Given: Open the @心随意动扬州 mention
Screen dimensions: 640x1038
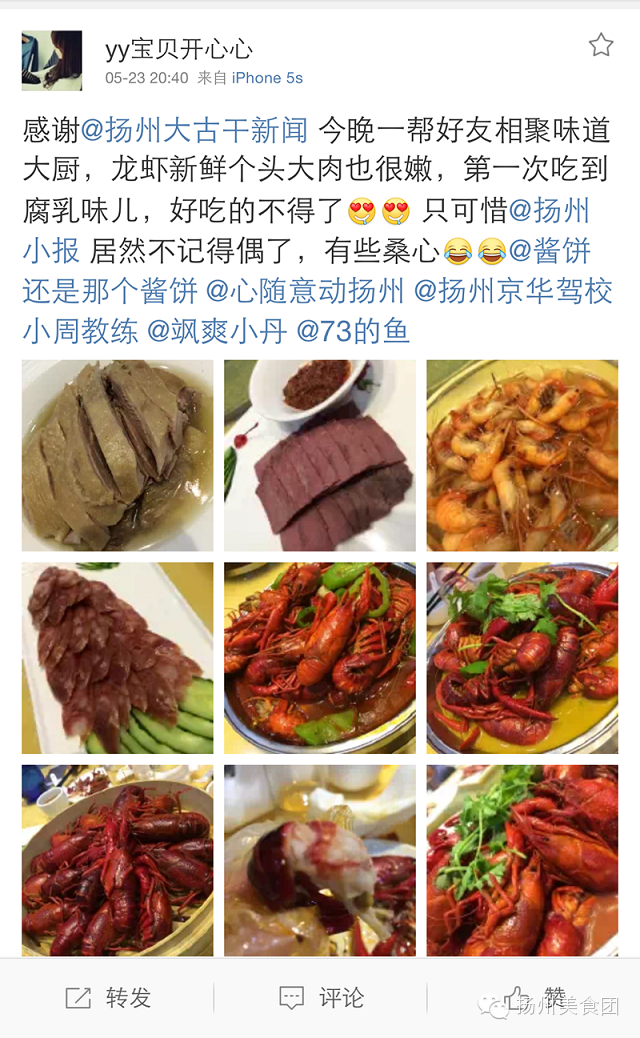Looking at the screenshot, I should [304, 291].
